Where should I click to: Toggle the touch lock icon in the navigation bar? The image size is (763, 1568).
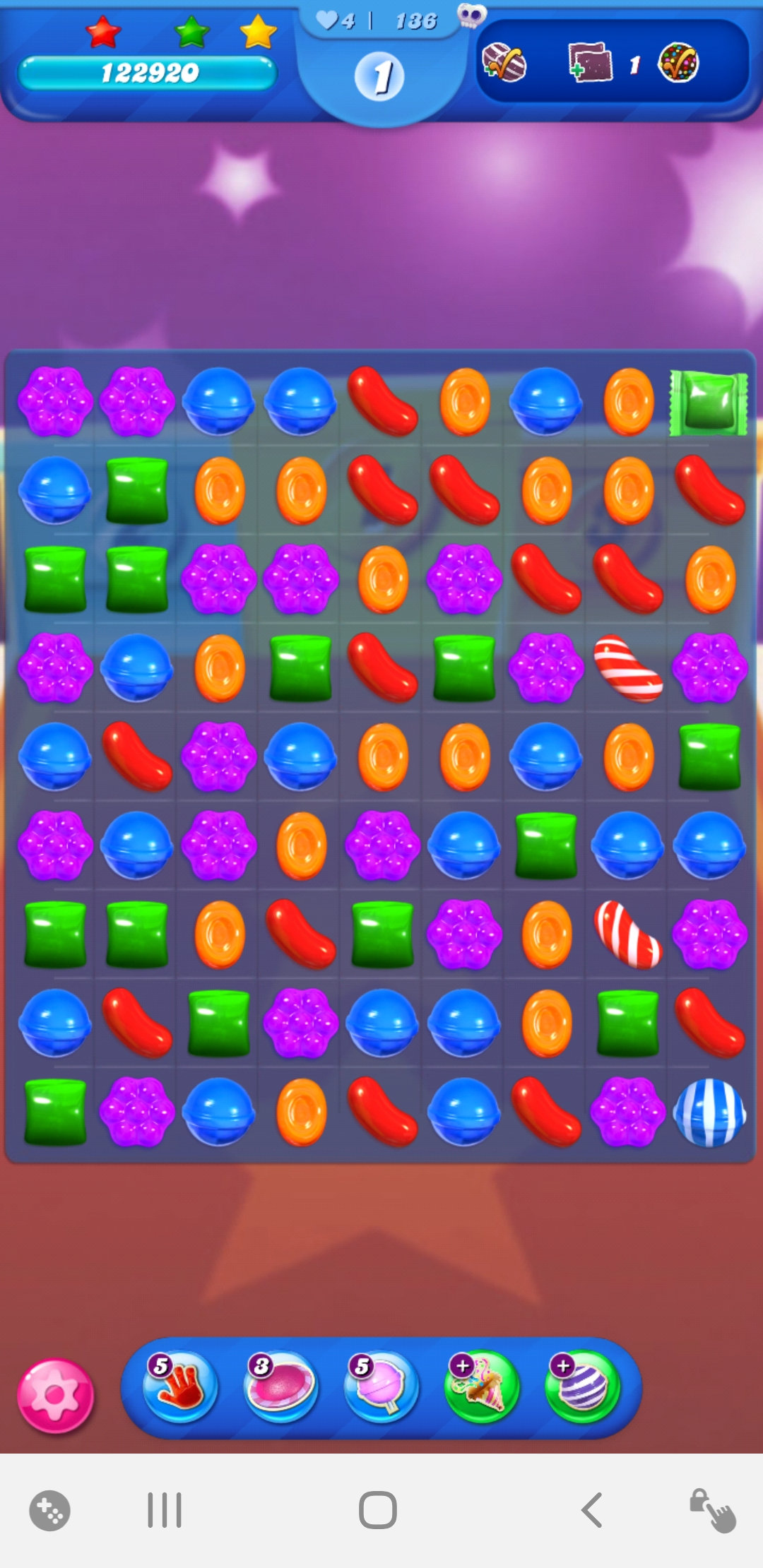pos(712,1510)
